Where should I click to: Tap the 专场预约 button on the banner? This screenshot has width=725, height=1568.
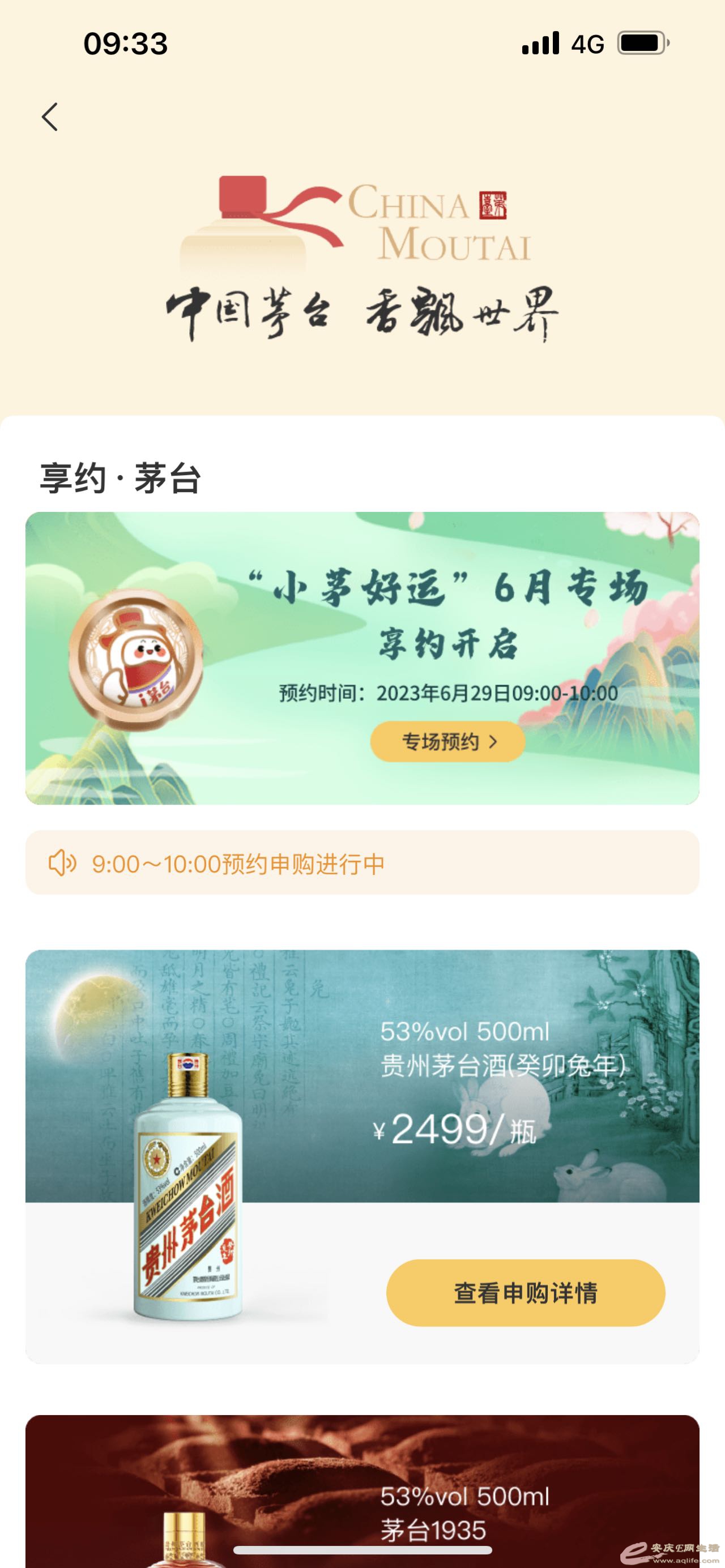447,741
